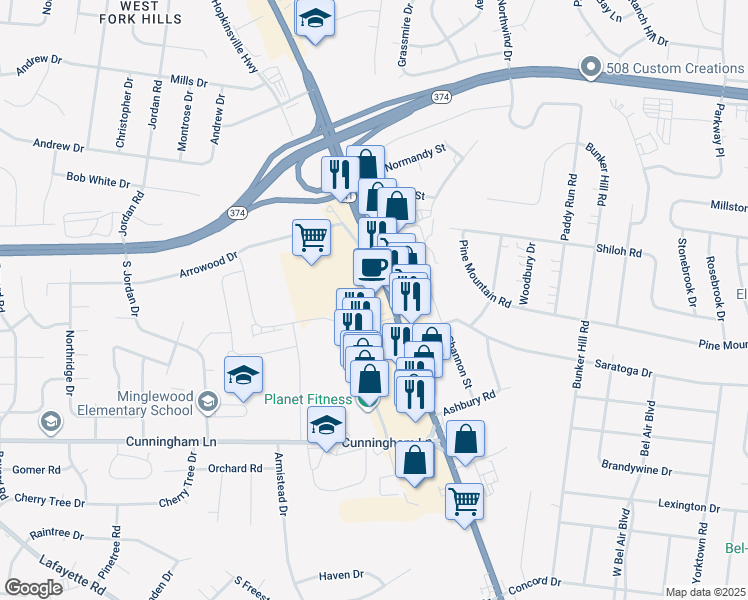Select the school marker on Cunningham Ln
The height and width of the screenshot is (600, 748).
326,427
